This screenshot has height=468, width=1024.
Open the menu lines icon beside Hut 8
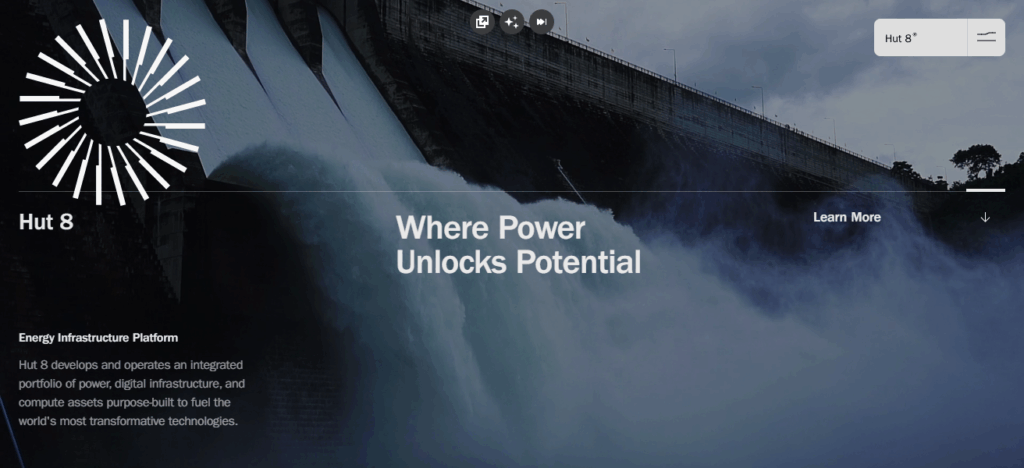[x=986, y=38]
